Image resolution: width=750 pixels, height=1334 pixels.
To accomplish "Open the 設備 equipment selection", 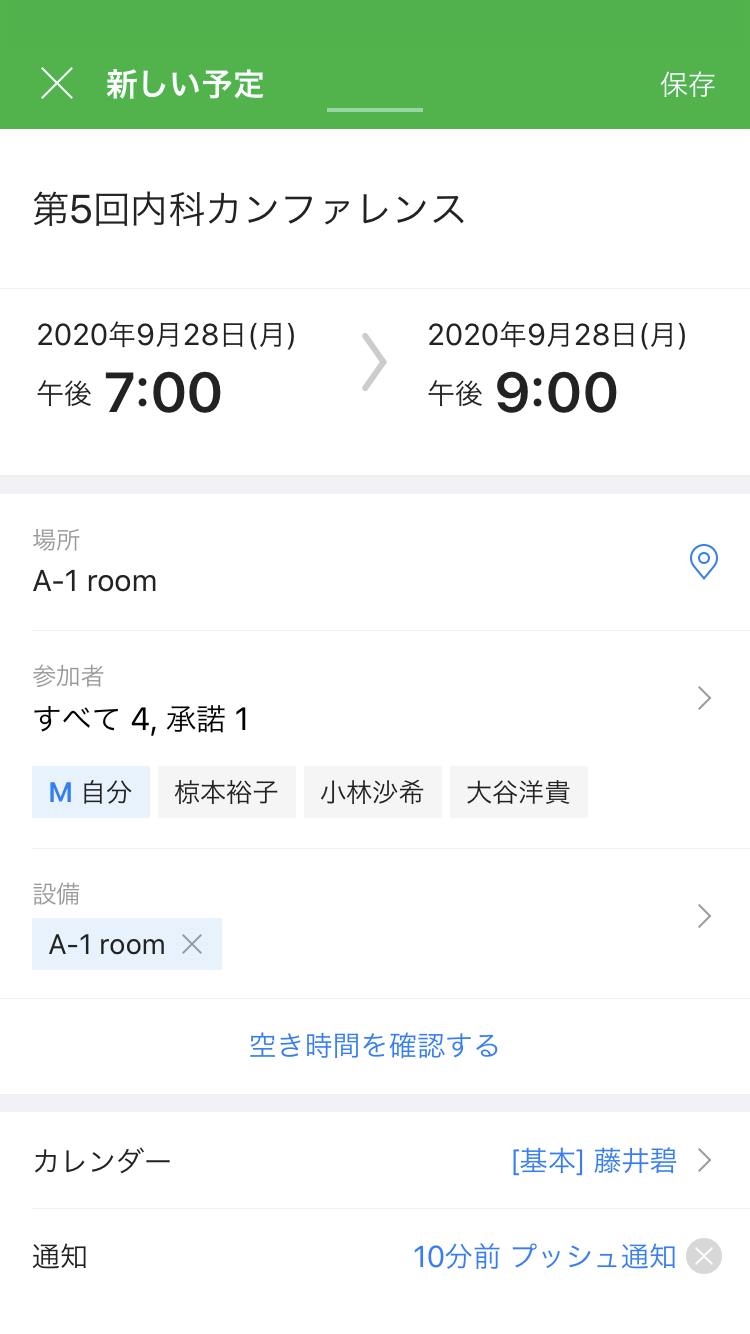I will tap(704, 916).
